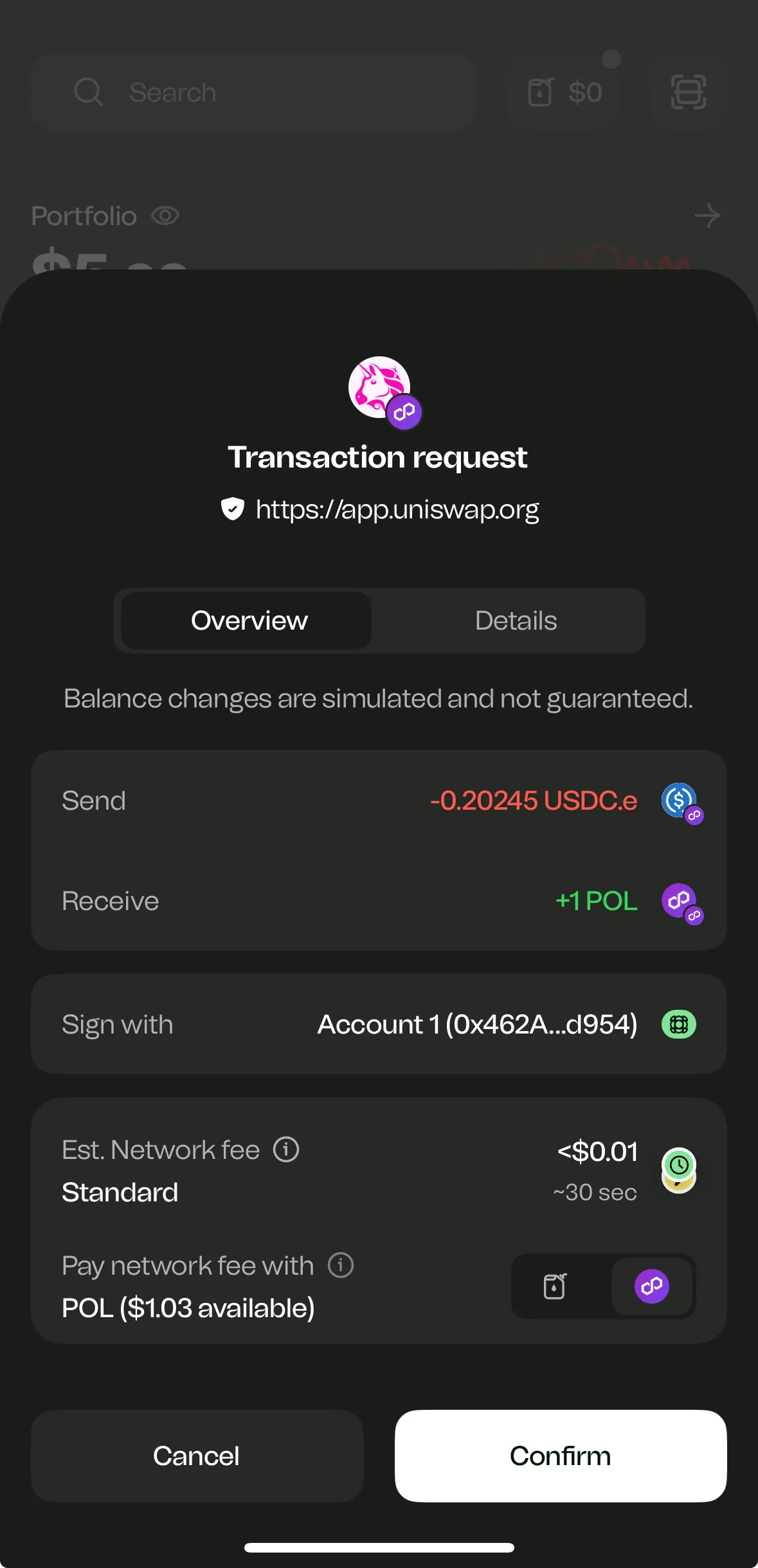Image resolution: width=758 pixels, height=1568 pixels.
Task: Click the green wallet avatar on Sign with row
Action: (x=679, y=1024)
